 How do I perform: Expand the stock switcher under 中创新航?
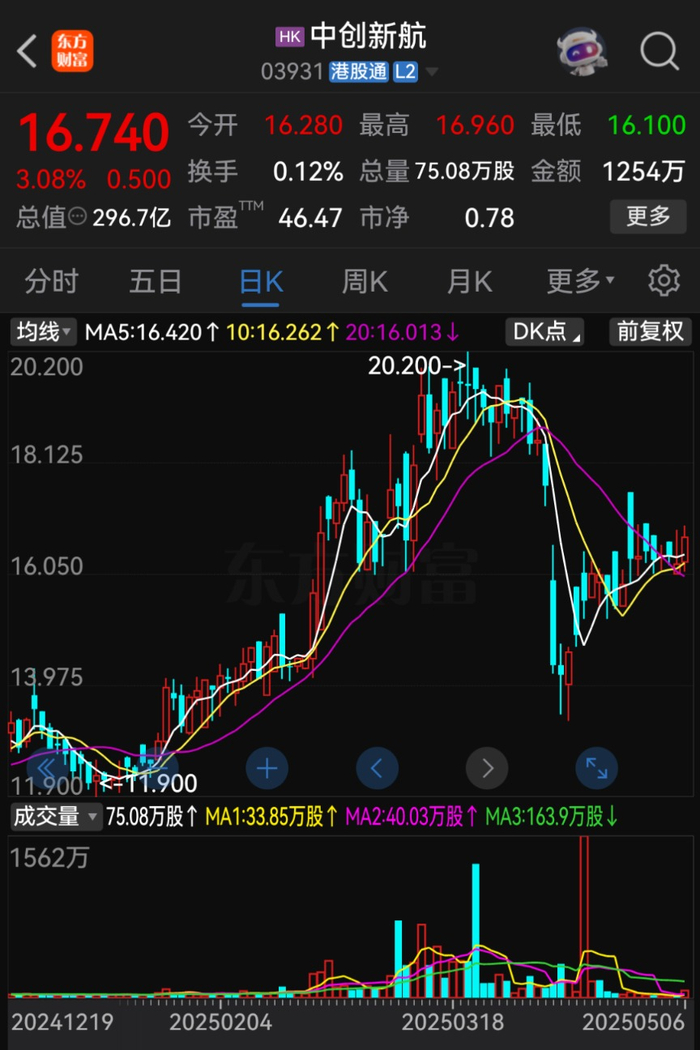pos(432,72)
